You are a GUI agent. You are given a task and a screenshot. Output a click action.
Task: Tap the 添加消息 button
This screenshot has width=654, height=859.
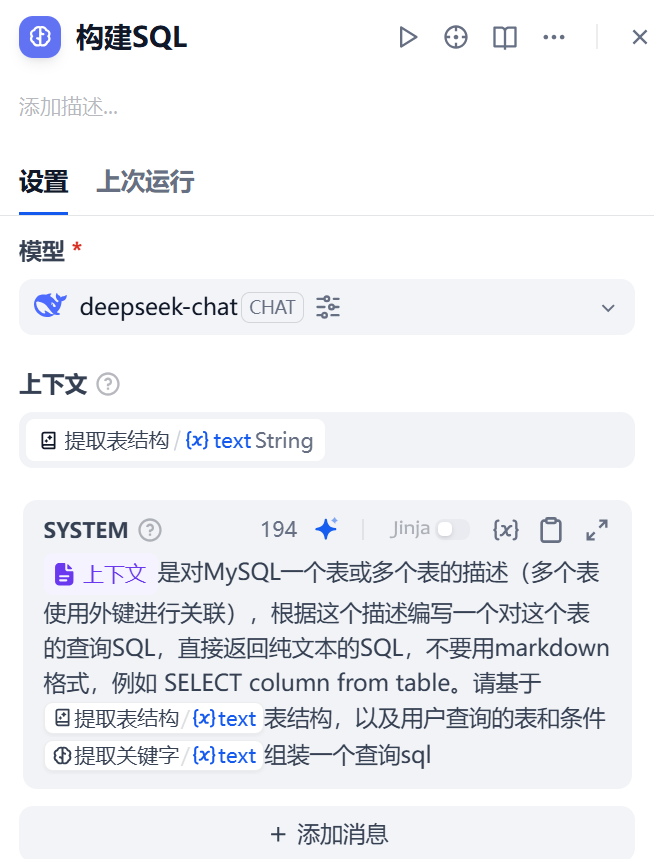[x=327, y=834]
